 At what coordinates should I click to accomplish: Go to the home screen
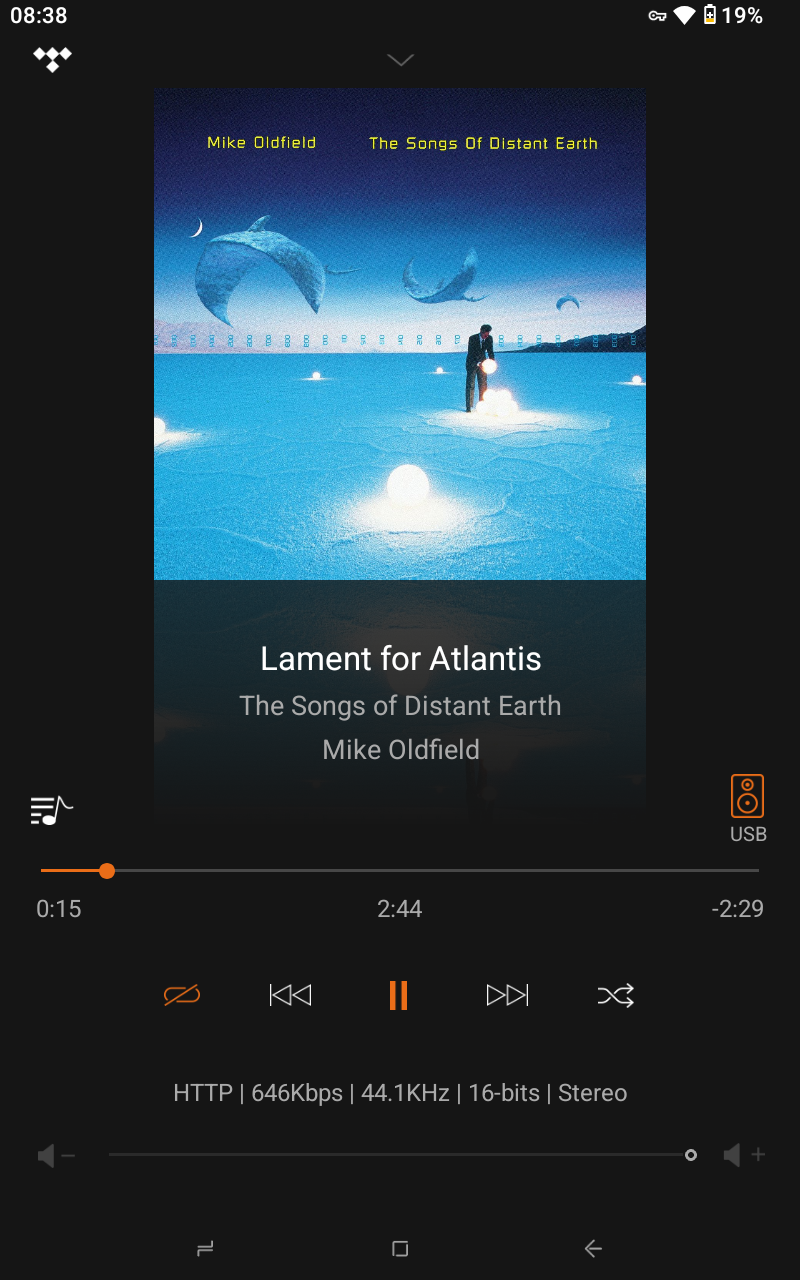[400, 1248]
